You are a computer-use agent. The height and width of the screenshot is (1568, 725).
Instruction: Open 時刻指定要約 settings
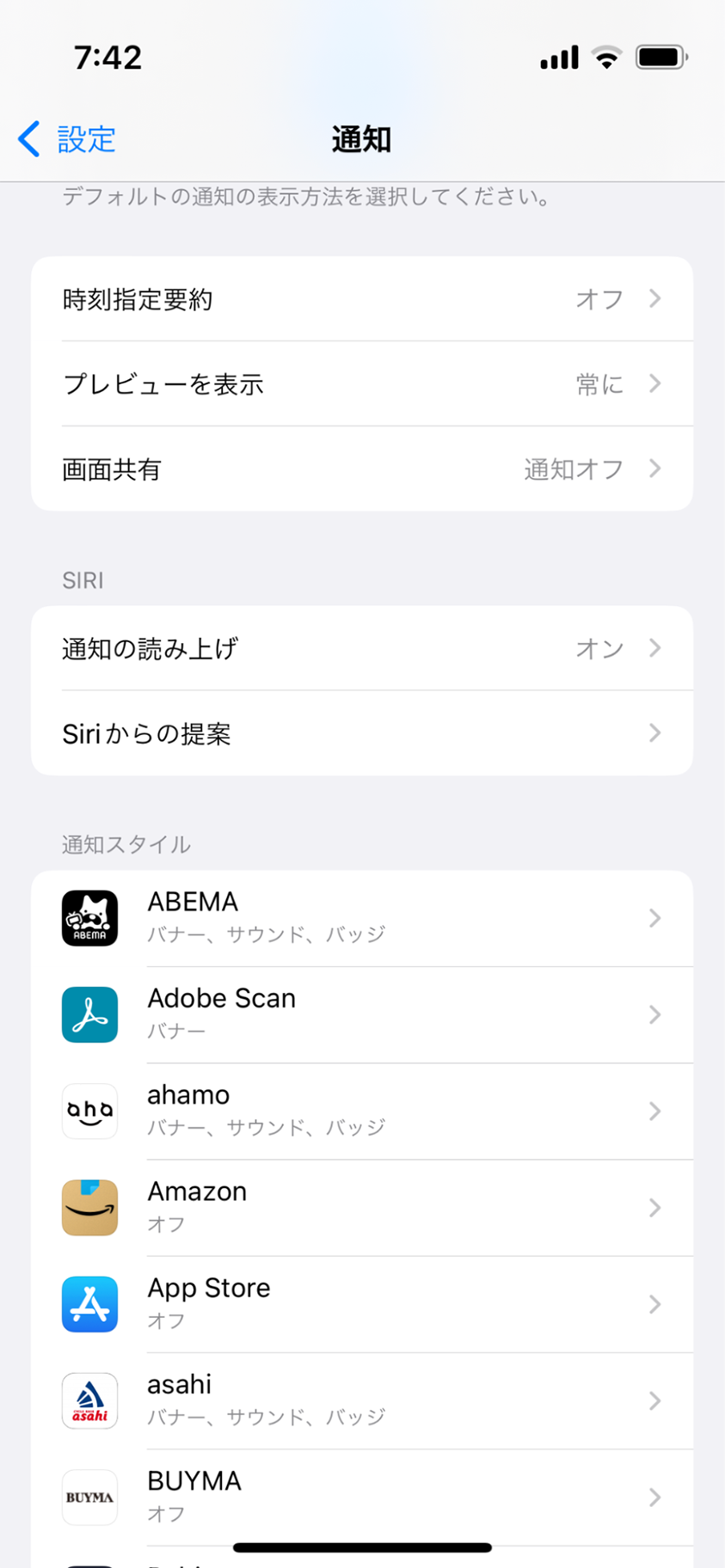click(361, 299)
